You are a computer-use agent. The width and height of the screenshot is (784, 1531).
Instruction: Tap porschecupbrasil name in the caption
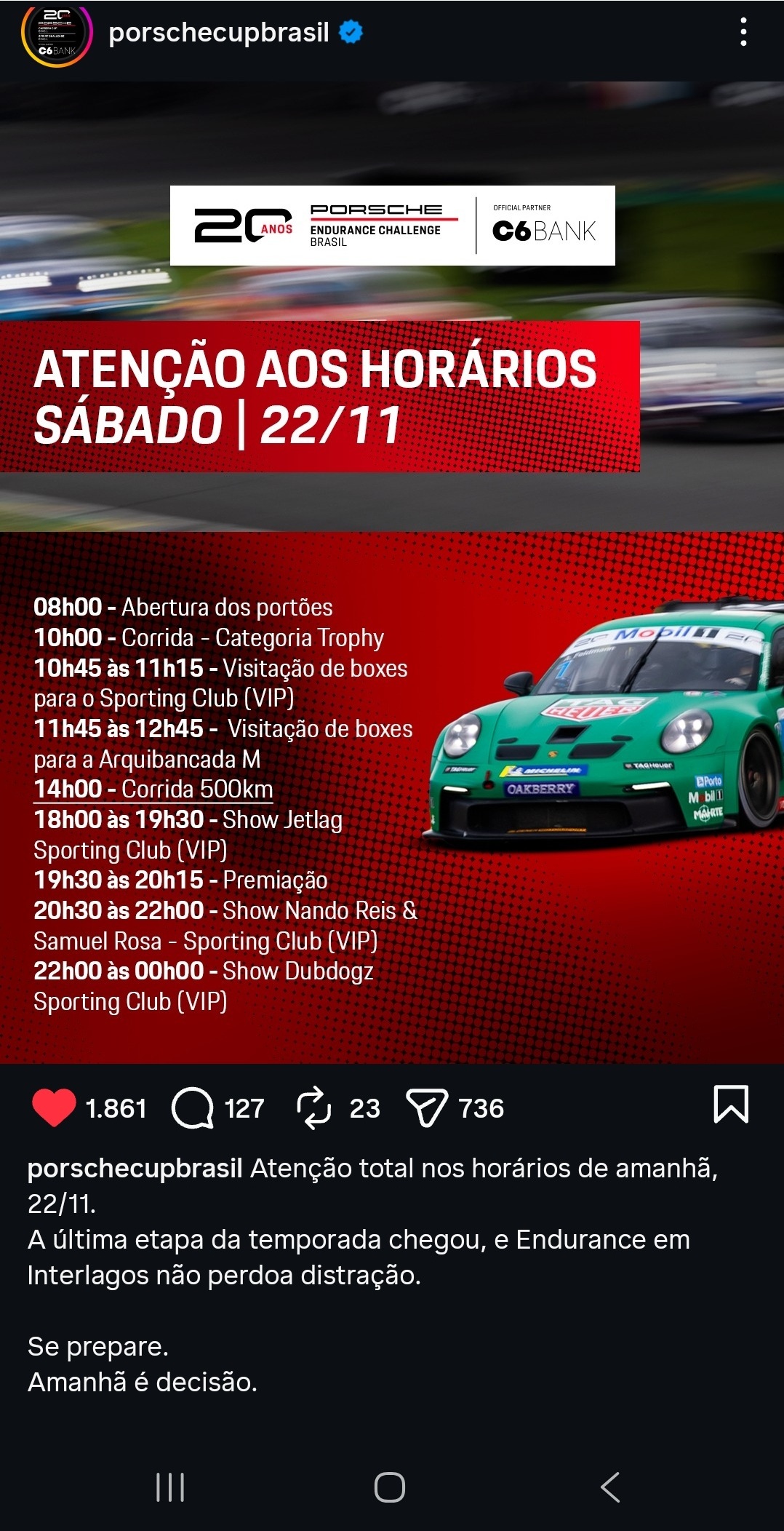pyautogui.click(x=135, y=1169)
